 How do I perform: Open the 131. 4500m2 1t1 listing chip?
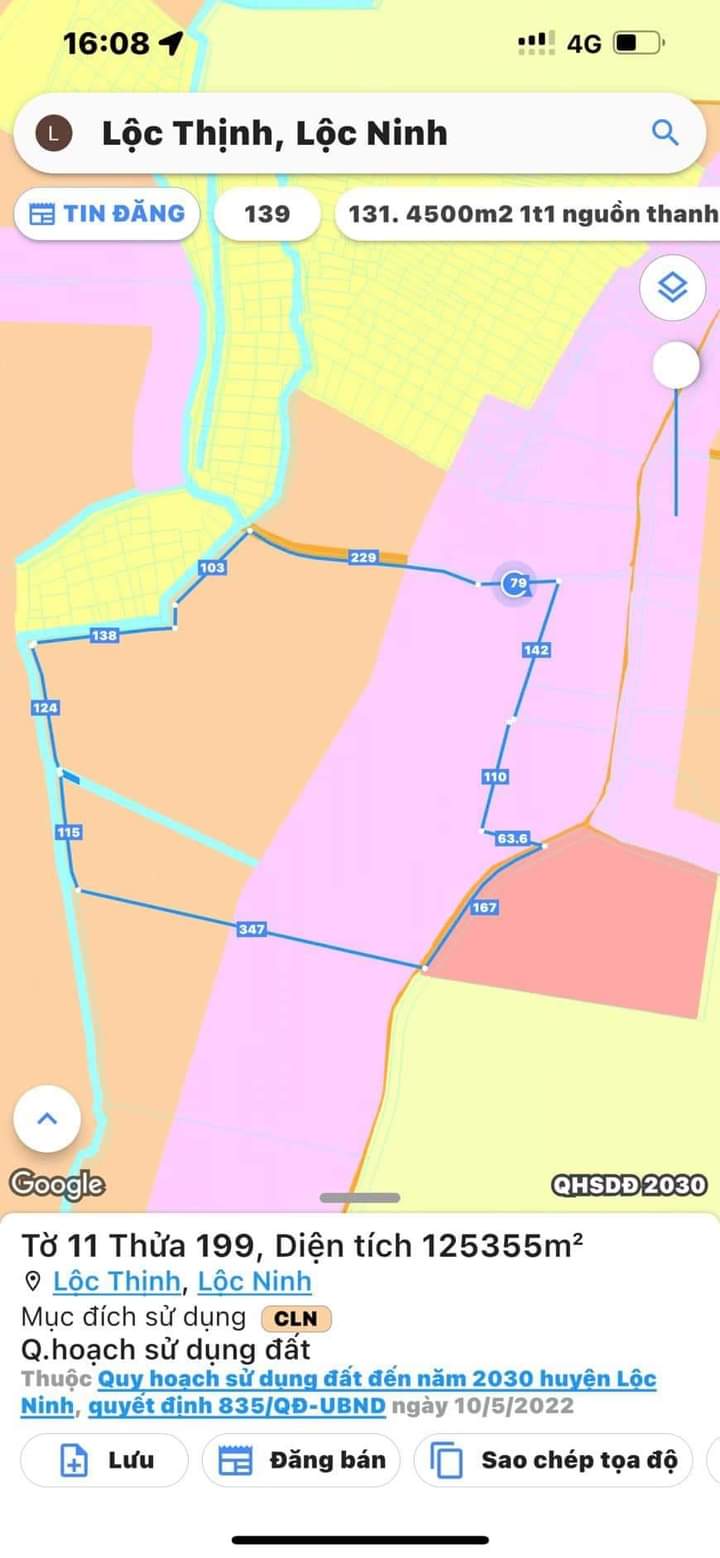tap(530, 214)
